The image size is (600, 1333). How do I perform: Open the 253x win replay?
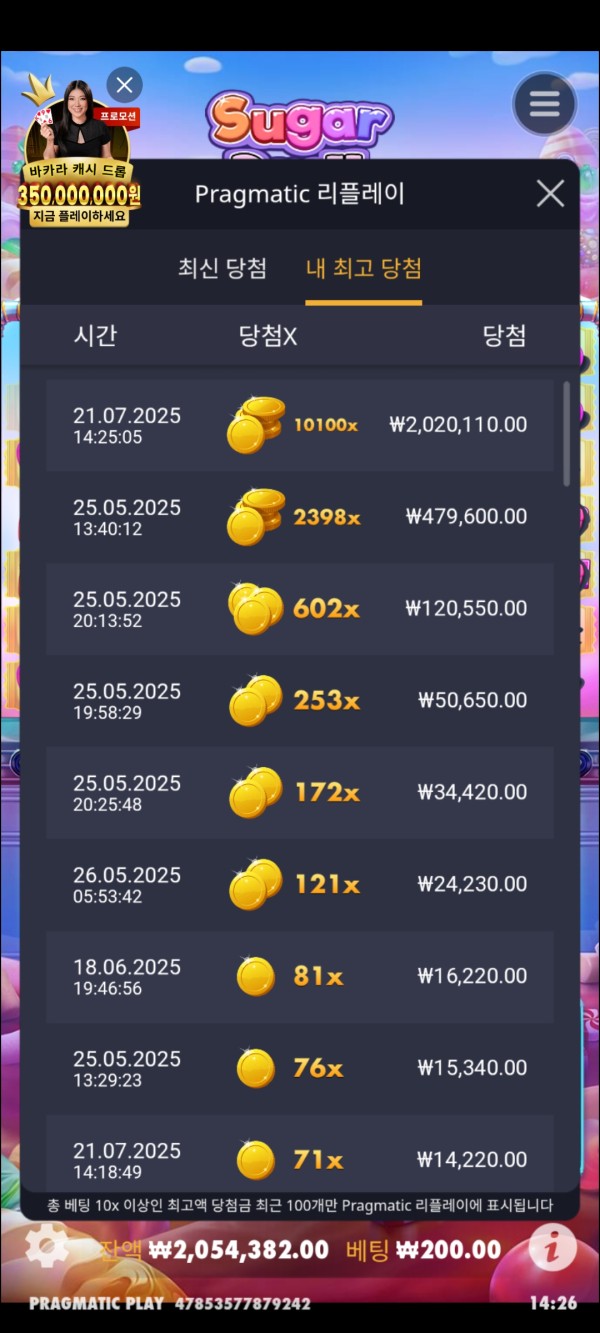tap(300, 701)
